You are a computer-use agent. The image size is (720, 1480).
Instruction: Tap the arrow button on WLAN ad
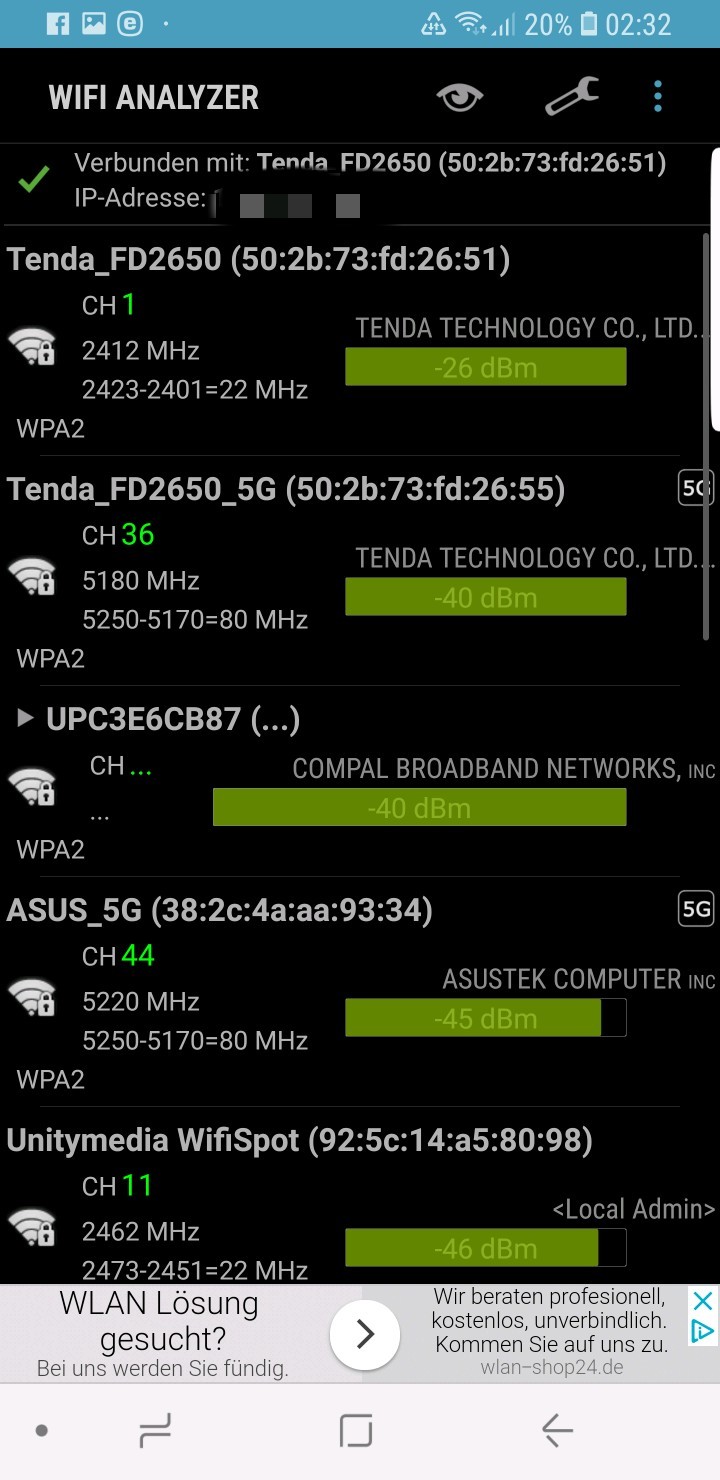click(365, 1334)
